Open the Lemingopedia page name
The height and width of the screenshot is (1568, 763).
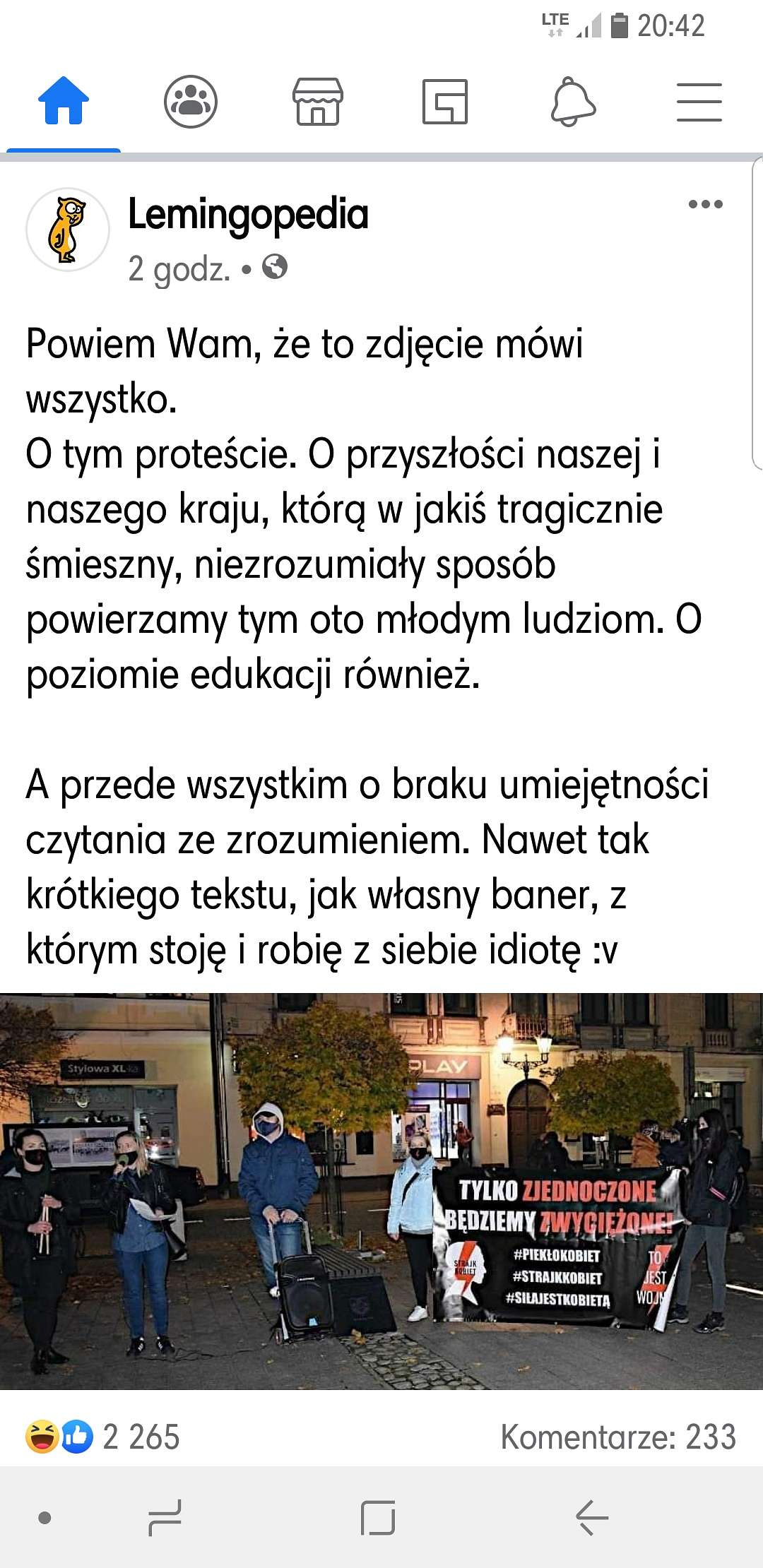point(248,214)
